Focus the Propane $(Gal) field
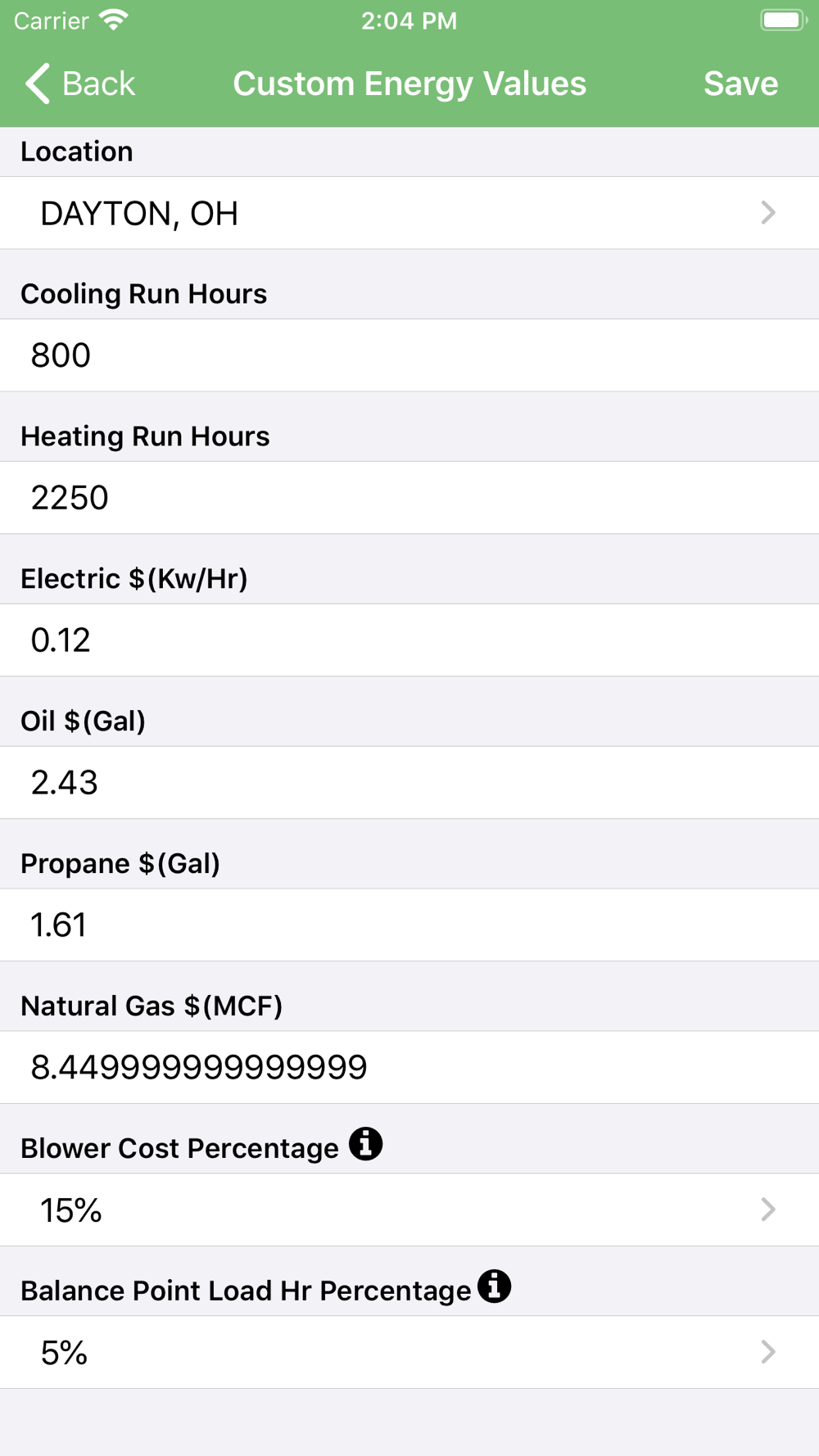Image resolution: width=819 pixels, height=1456 pixels. tap(409, 925)
